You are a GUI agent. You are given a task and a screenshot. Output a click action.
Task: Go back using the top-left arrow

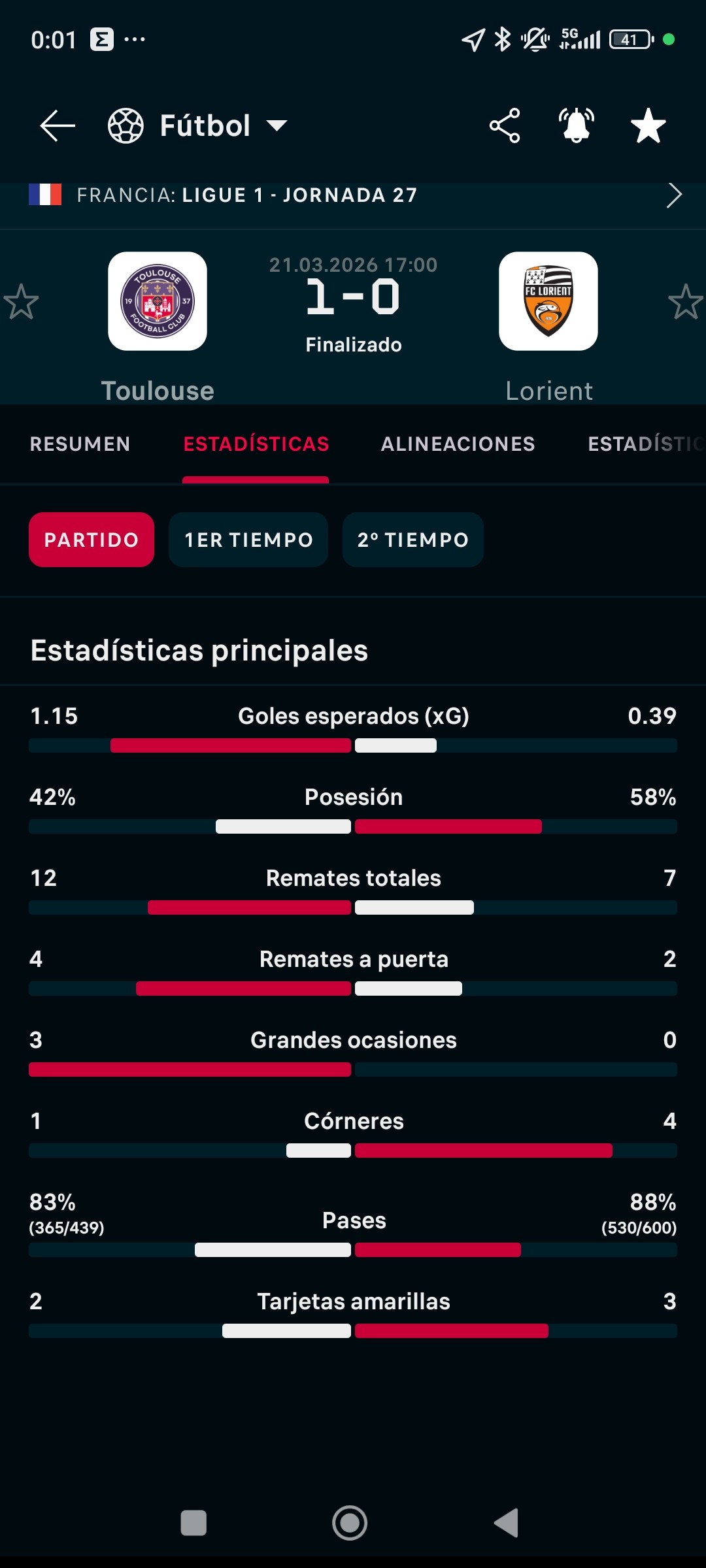(x=58, y=125)
